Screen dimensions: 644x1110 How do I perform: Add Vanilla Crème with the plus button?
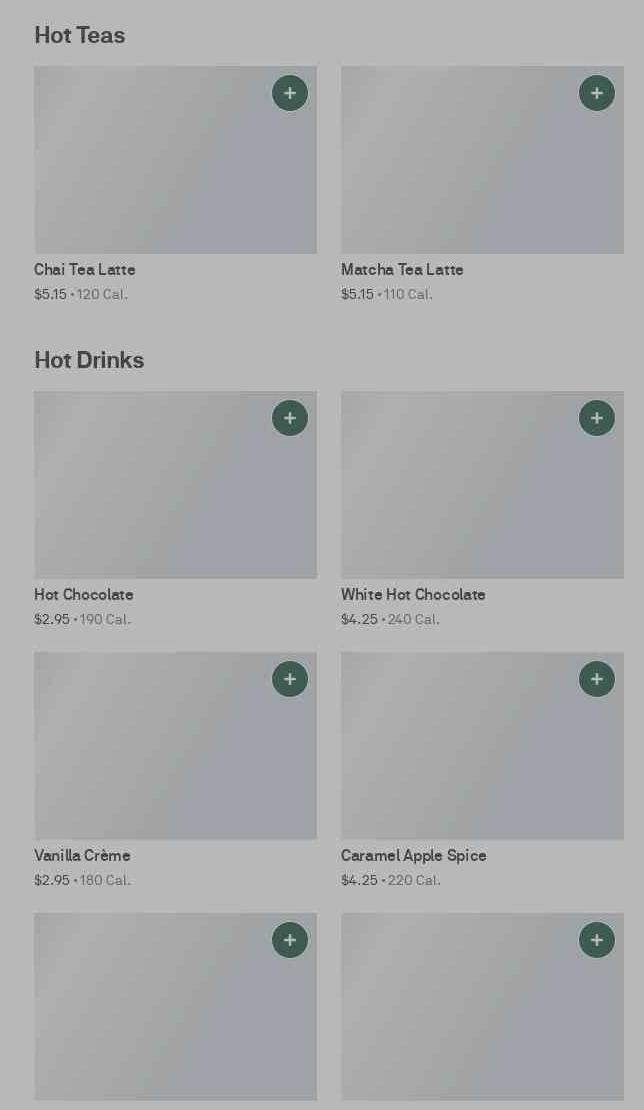(x=290, y=679)
